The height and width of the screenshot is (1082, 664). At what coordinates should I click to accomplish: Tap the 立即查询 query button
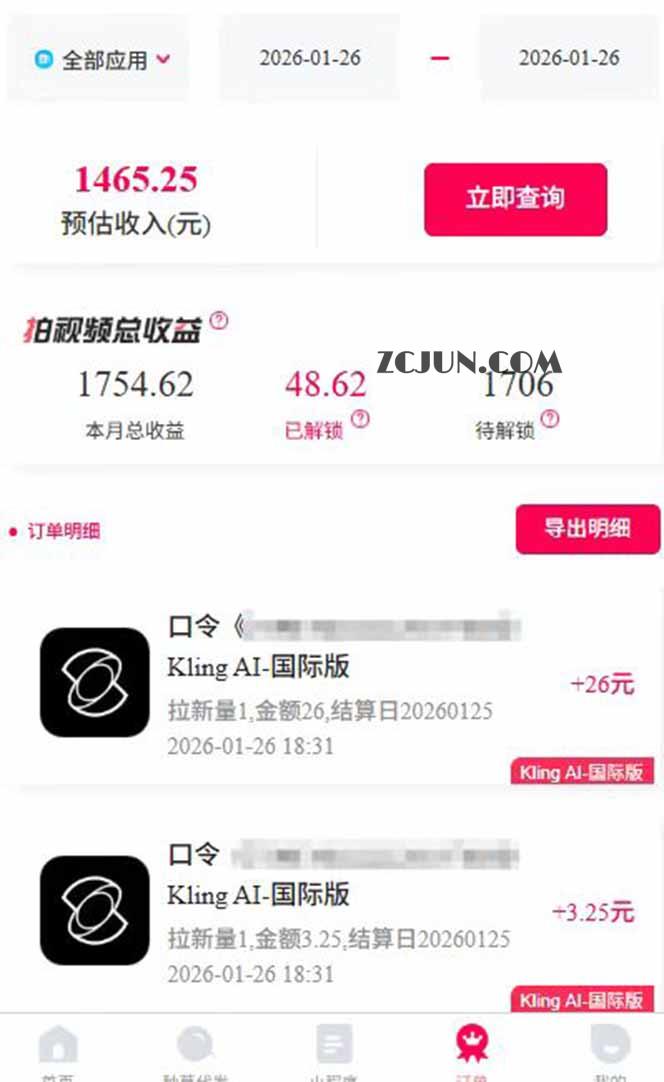tap(515, 199)
